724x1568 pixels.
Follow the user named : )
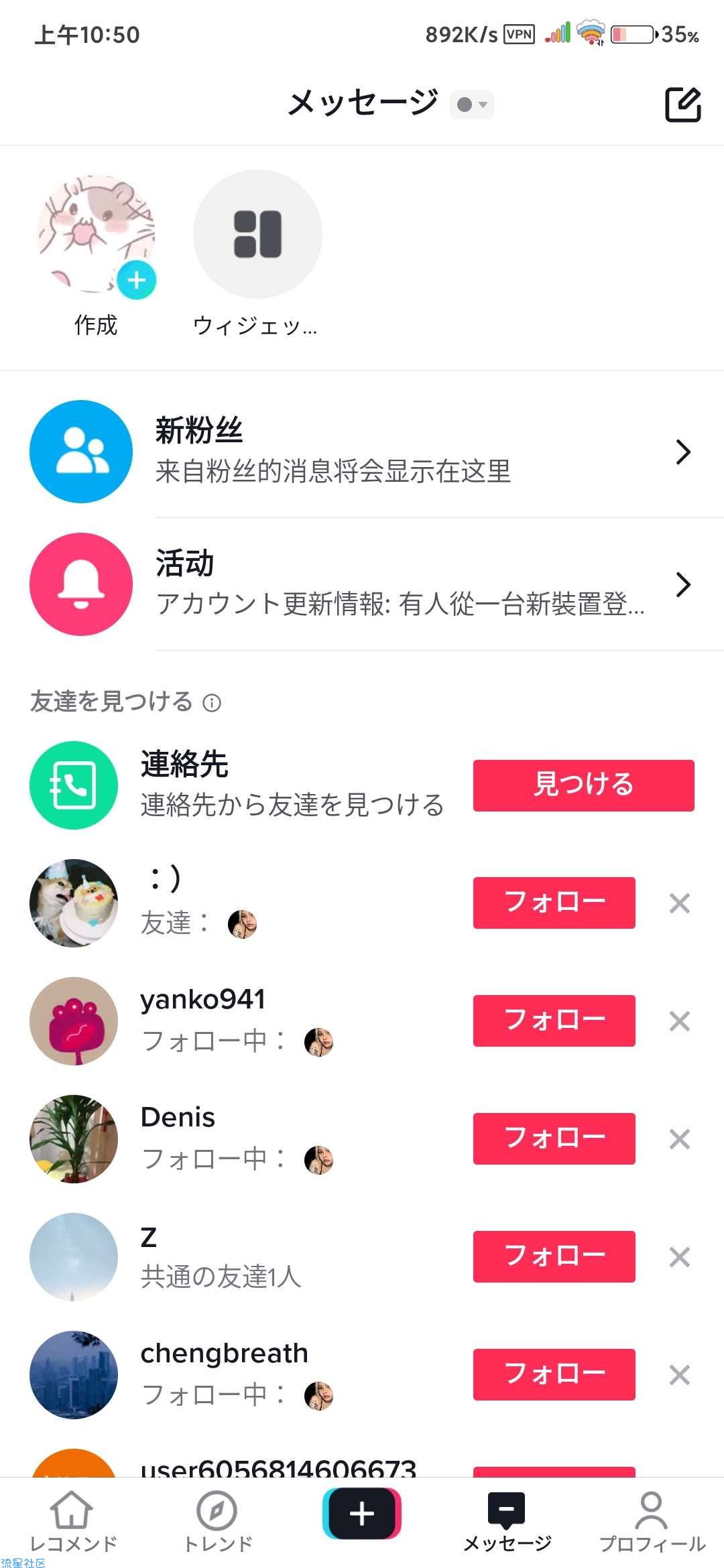[x=554, y=903]
